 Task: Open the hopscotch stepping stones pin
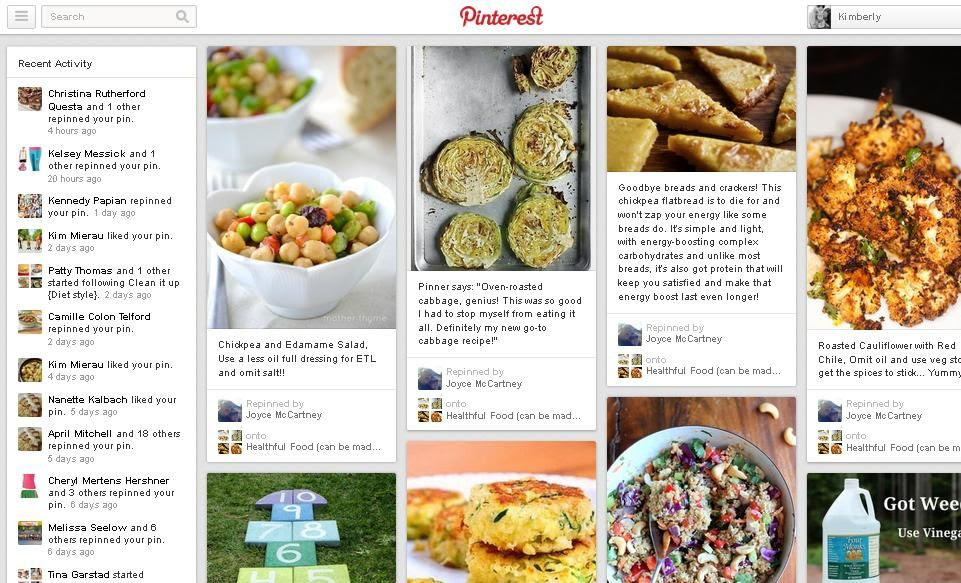click(x=301, y=528)
